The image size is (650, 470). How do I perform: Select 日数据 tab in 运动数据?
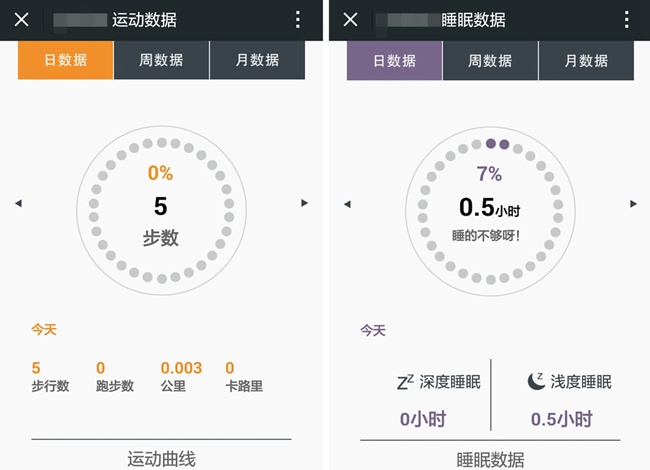coord(65,60)
